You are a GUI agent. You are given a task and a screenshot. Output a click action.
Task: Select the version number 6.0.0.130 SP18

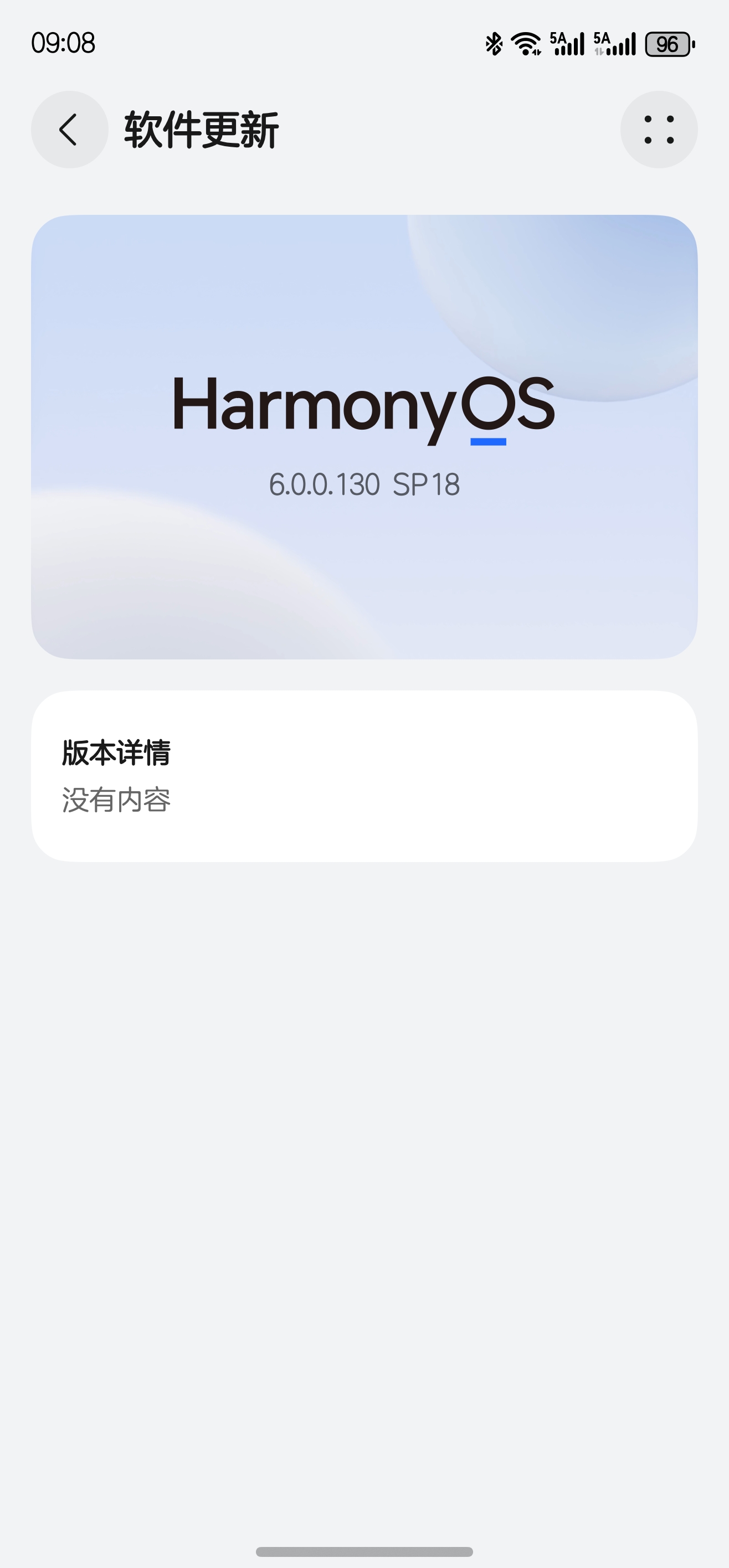pos(364,484)
